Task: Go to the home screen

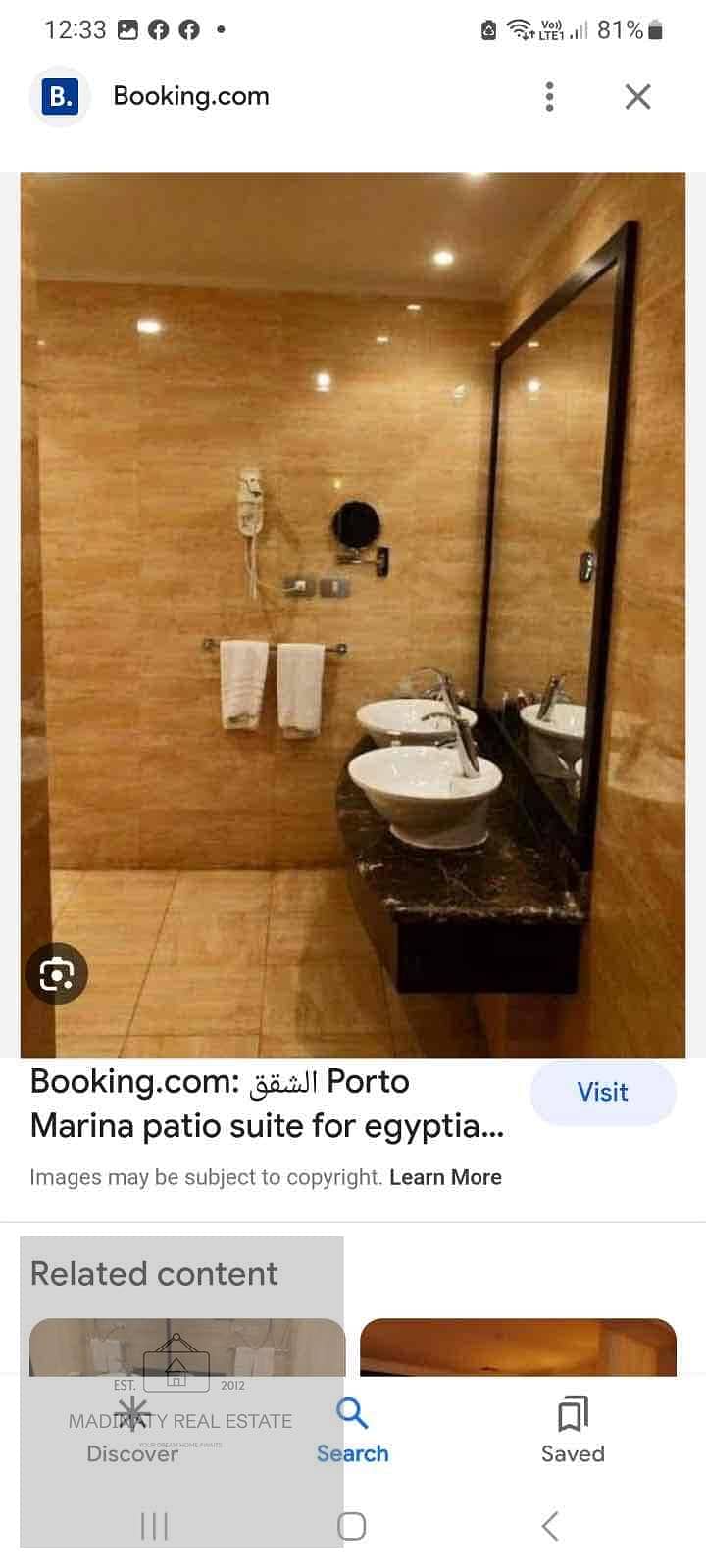Action: coord(352,1525)
